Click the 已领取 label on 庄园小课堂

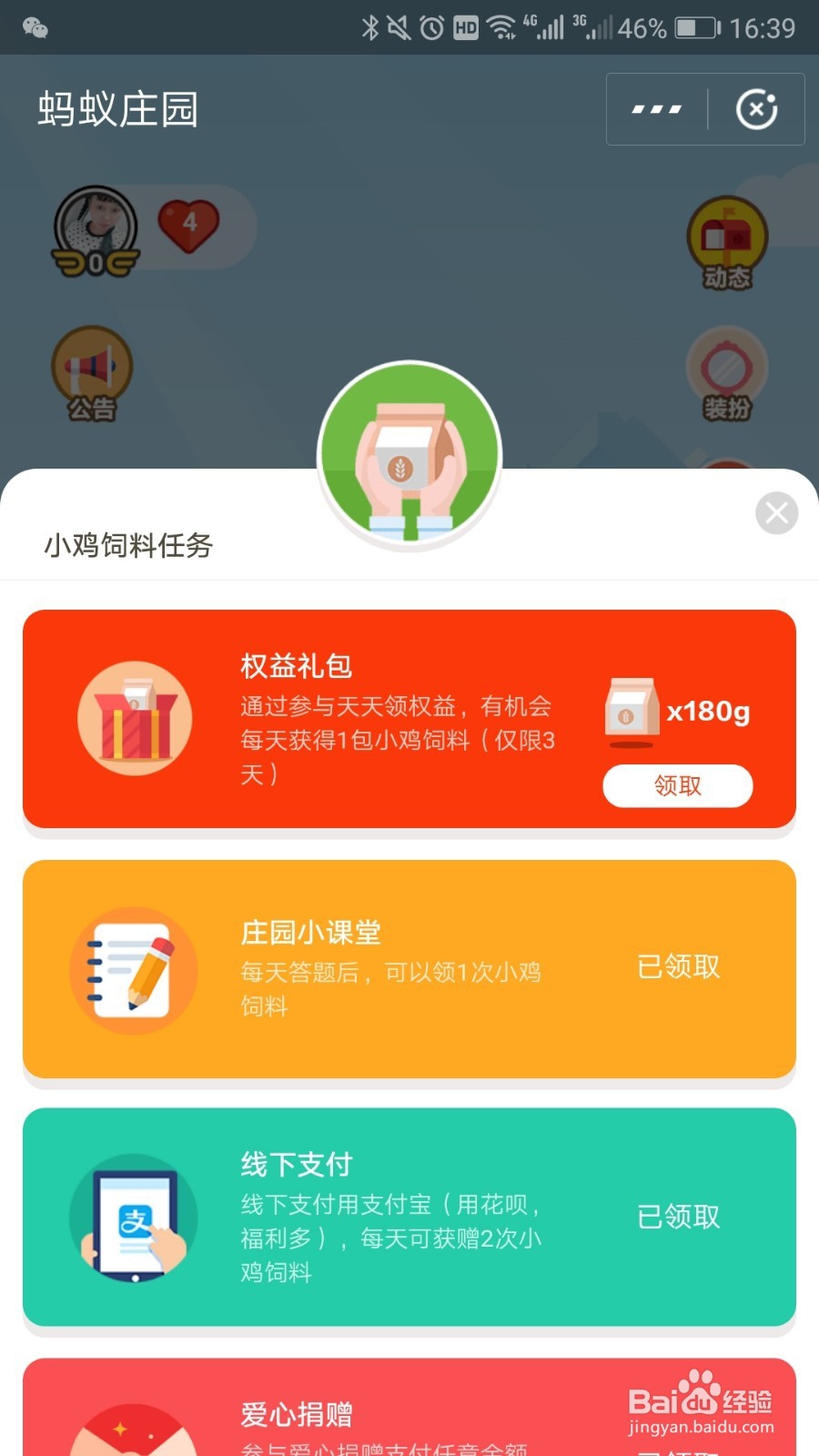point(677,967)
